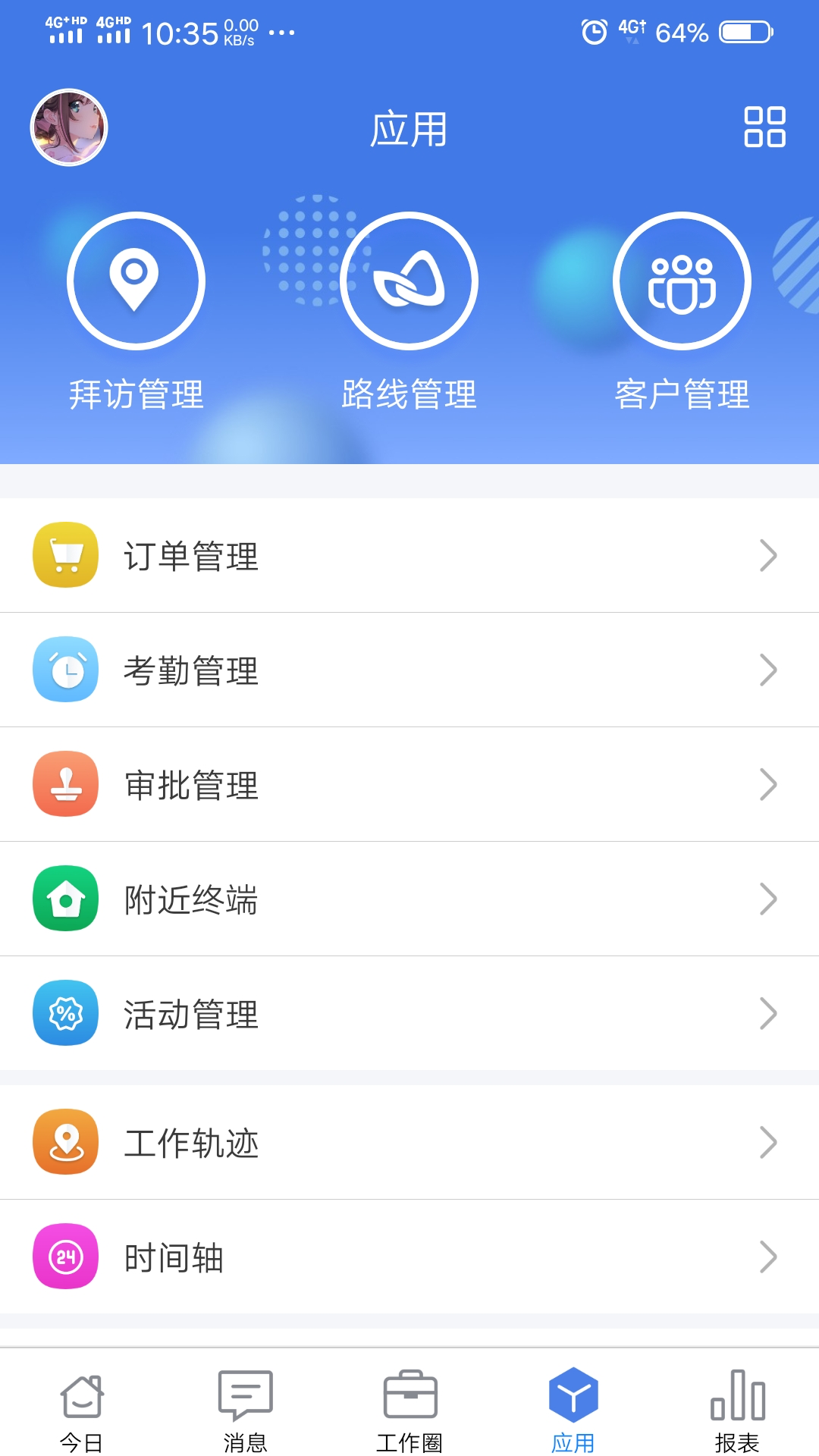Switch to the 工作圈 tab
The image size is (819, 1456).
pyautogui.click(x=409, y=1410)
